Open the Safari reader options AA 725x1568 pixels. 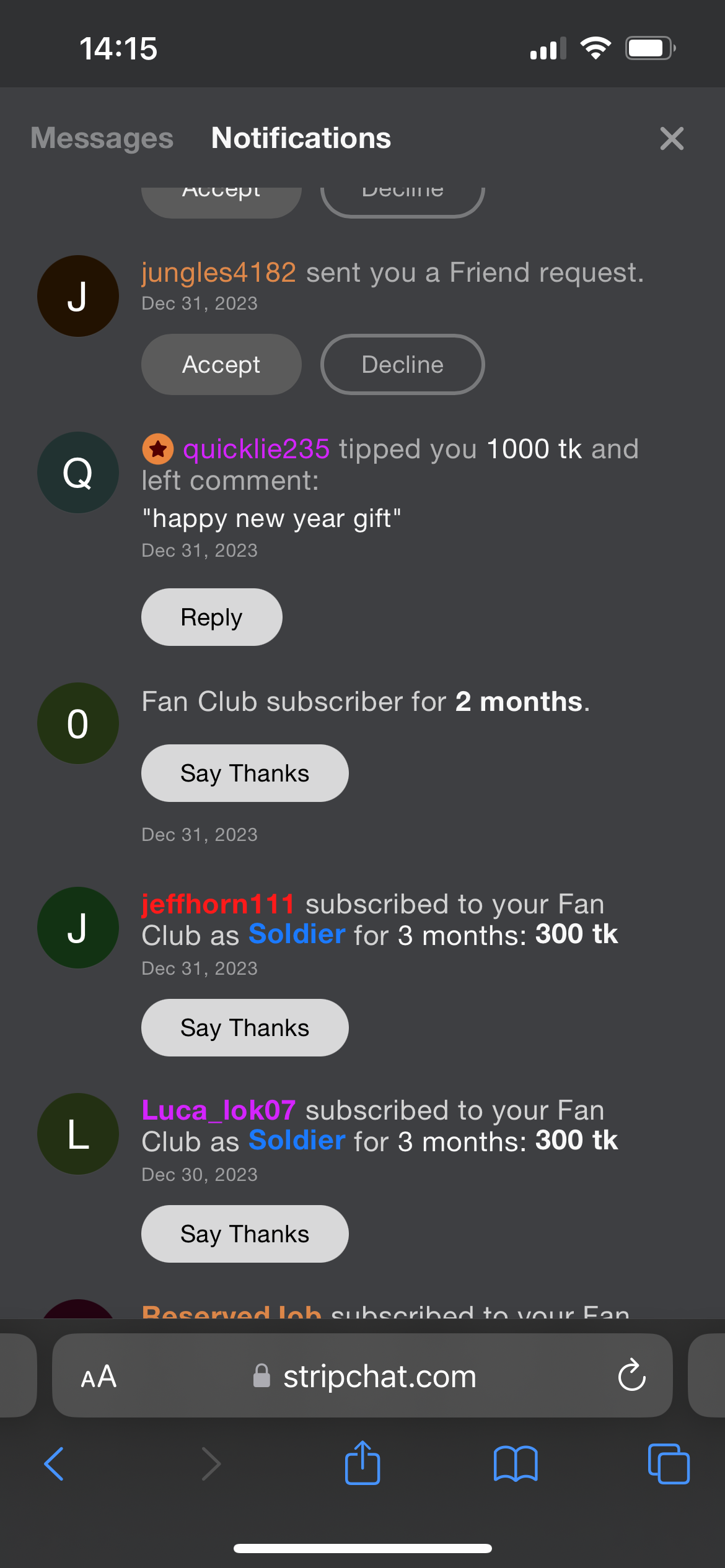click(99, 1377)
